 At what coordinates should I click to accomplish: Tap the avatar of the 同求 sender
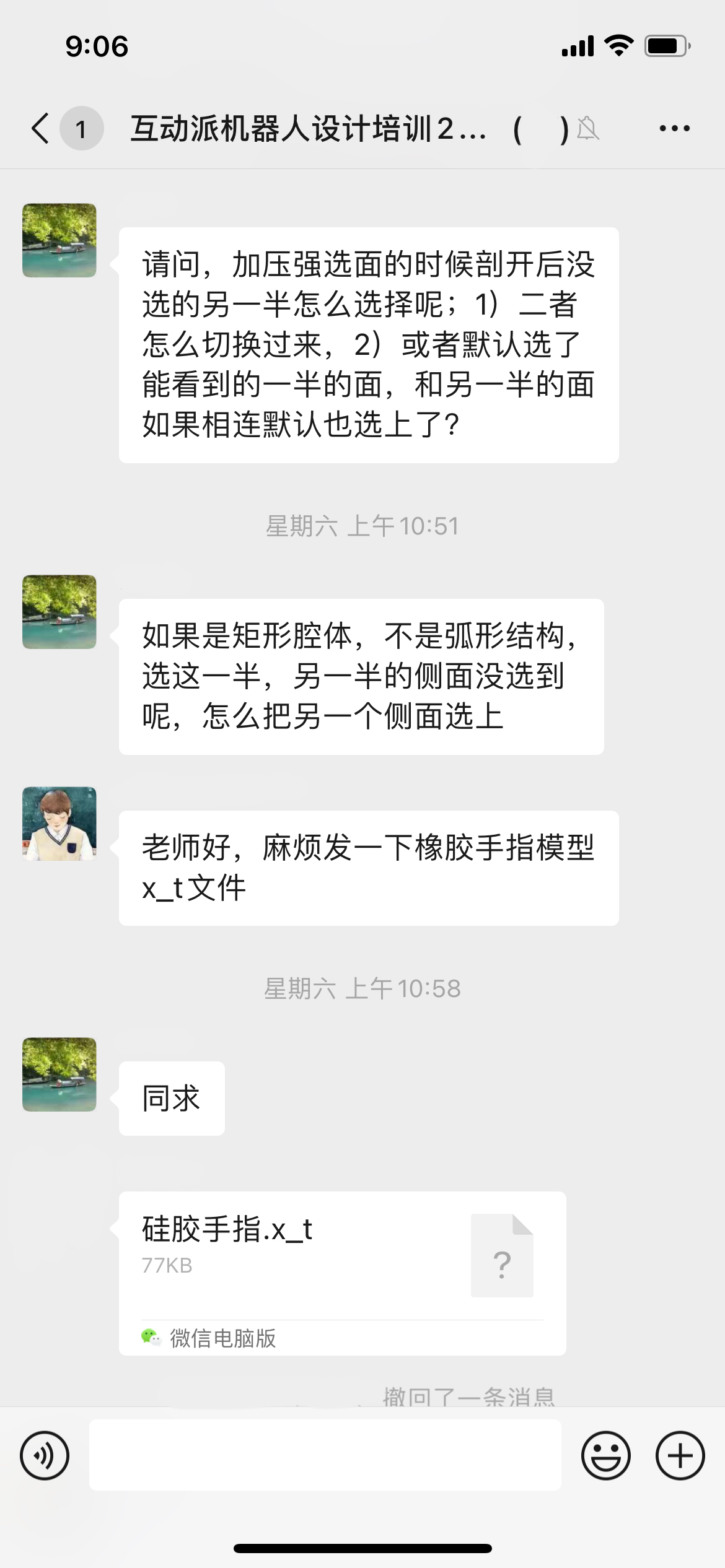(x=59, y=1074)
